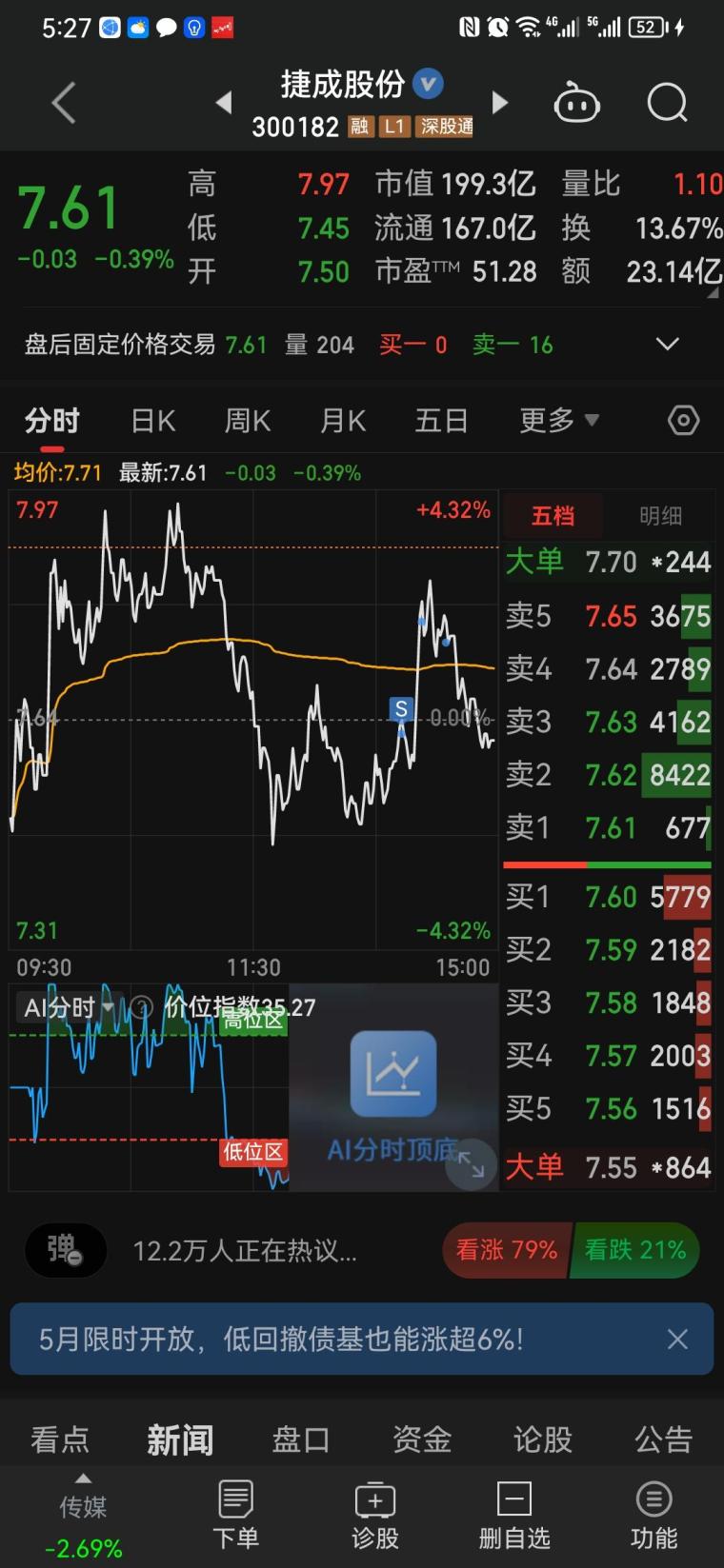This screenshot has width=724, height=1568.
Task: Switch to the 周K chart tab
Action: tap(248, 420)
